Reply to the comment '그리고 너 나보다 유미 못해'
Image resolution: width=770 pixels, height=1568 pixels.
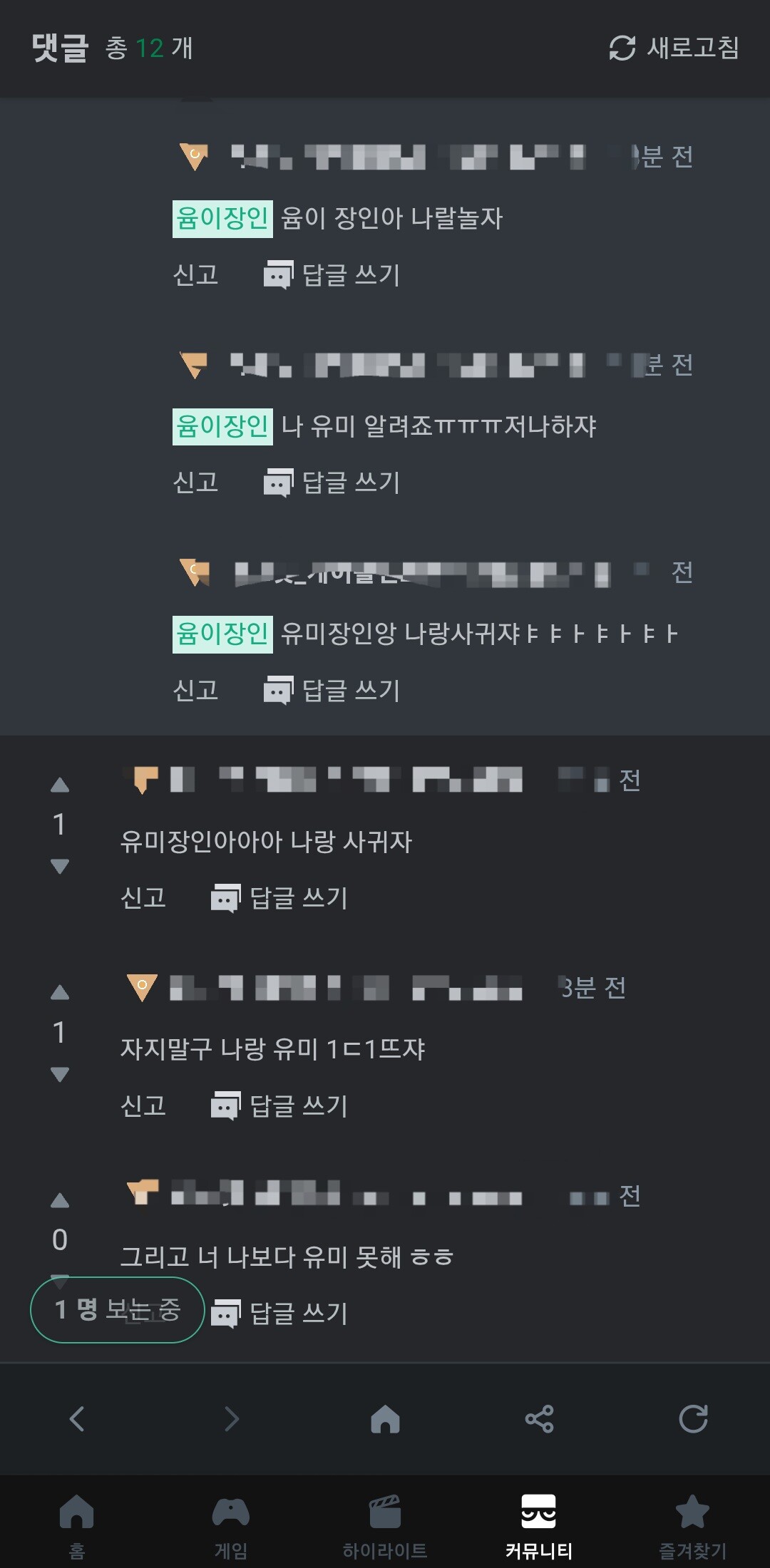coord(280,1313)
